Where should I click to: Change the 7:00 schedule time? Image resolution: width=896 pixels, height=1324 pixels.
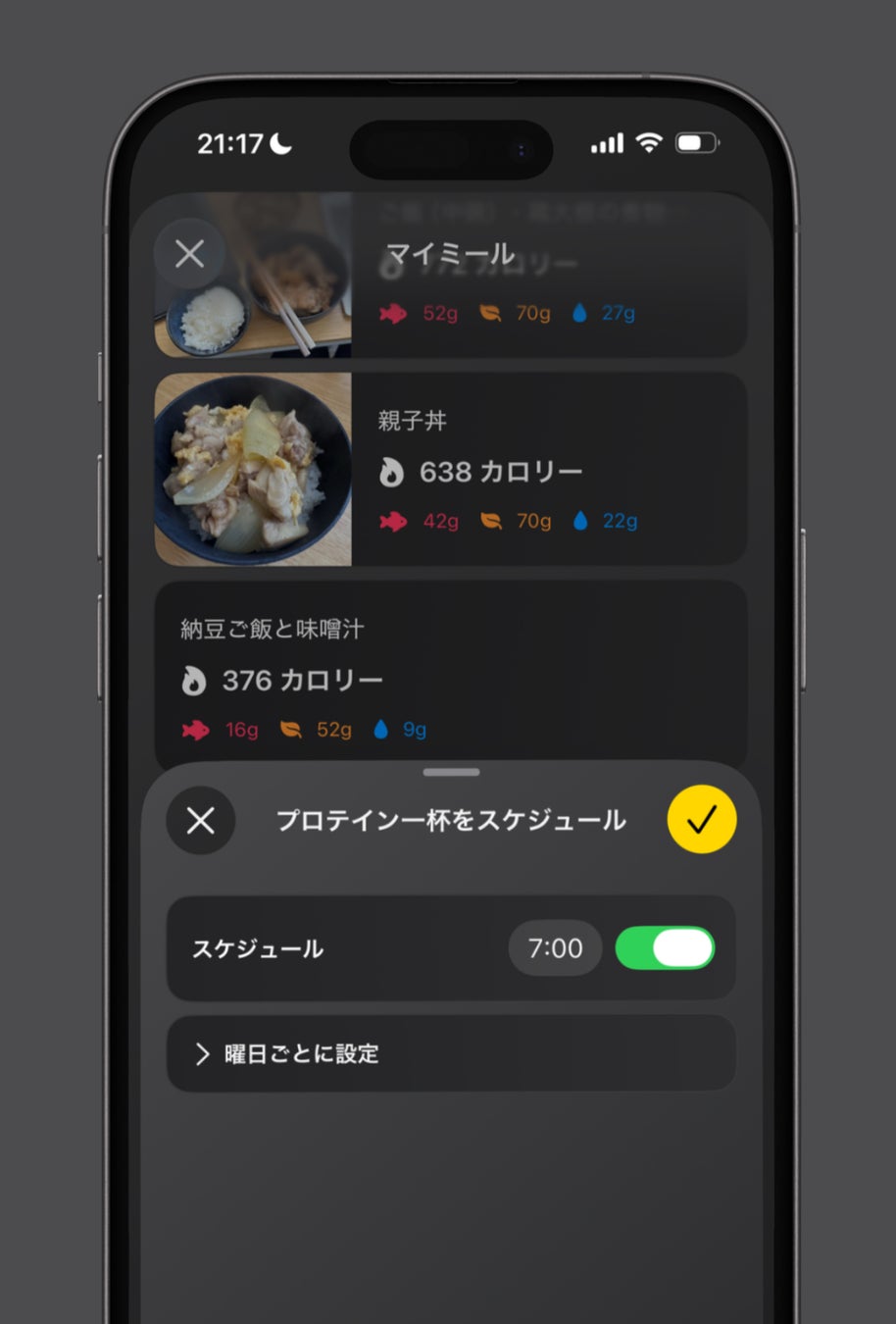(x=555, y=948)
